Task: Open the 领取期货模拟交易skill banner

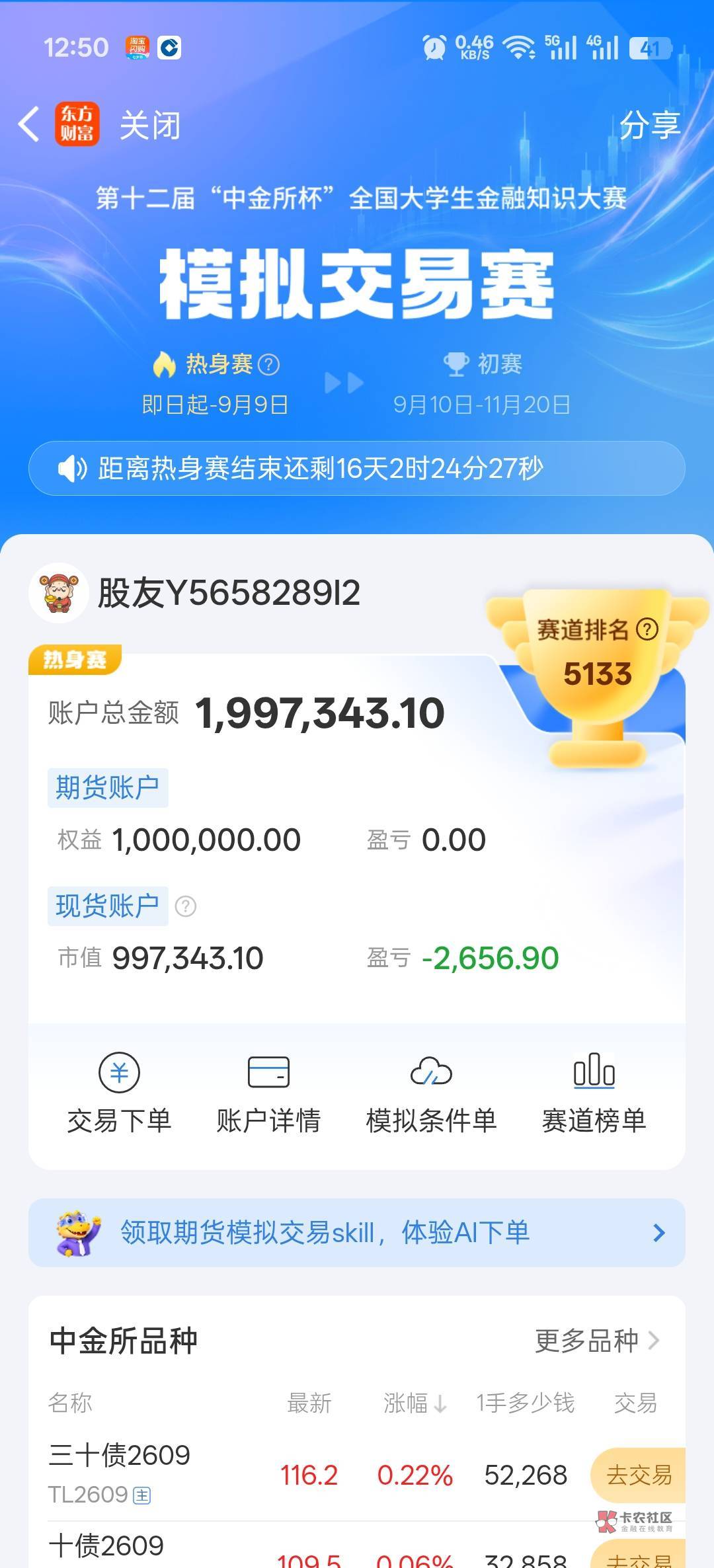Action: (357, 1233)
